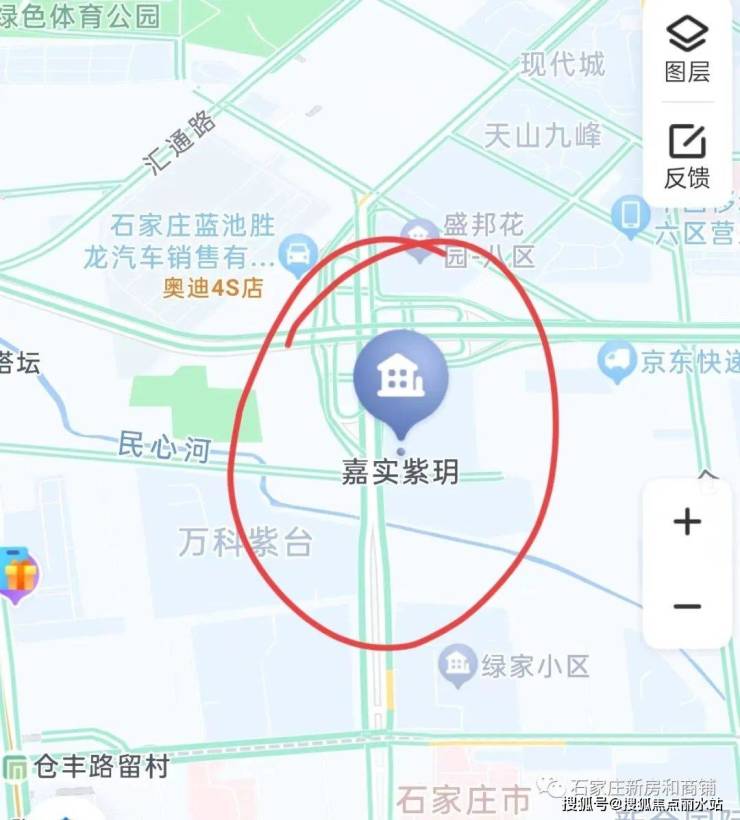The width and height of the screenshot is (740, 820).
Task: Open the map layers (图层) panel
Action: pos(687,48)
